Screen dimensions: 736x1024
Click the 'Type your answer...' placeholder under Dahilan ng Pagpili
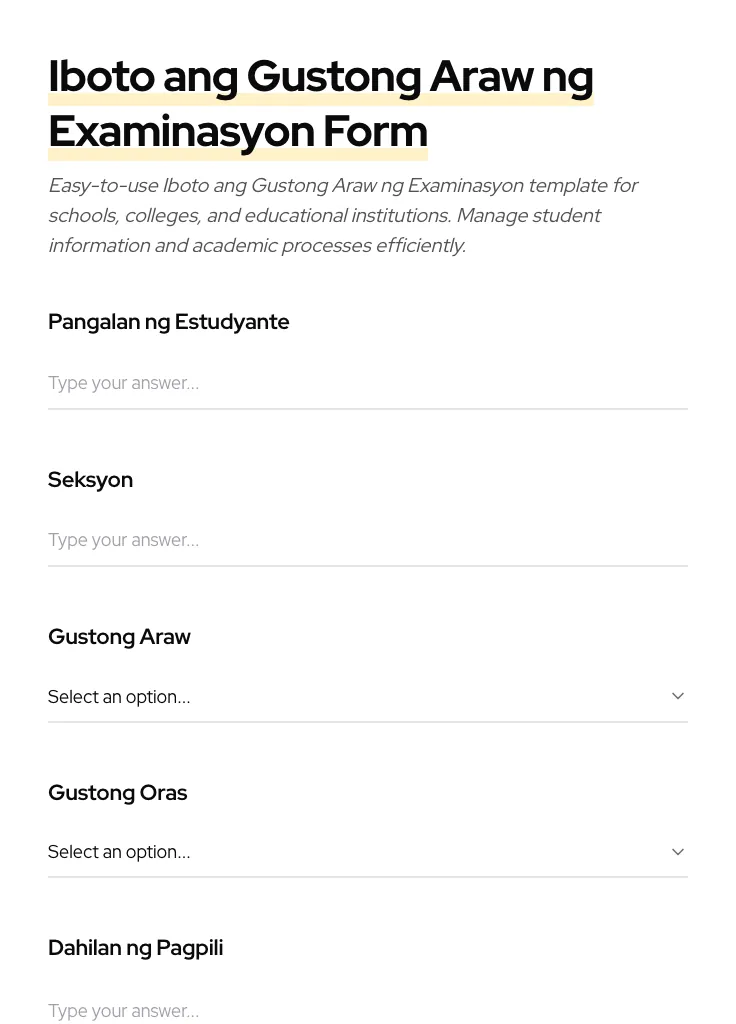[x=123, y=1011]
